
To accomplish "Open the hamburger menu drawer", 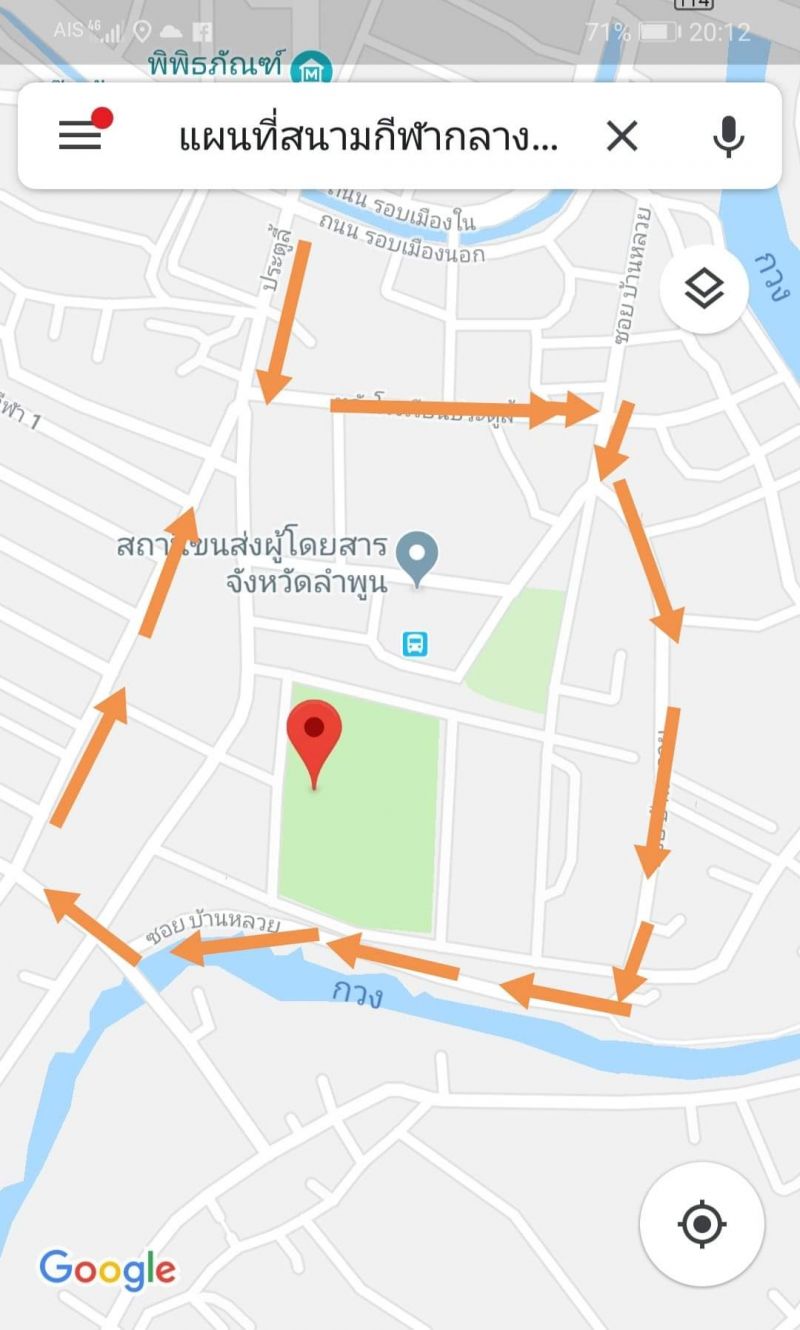I will [x=80, y=135].
